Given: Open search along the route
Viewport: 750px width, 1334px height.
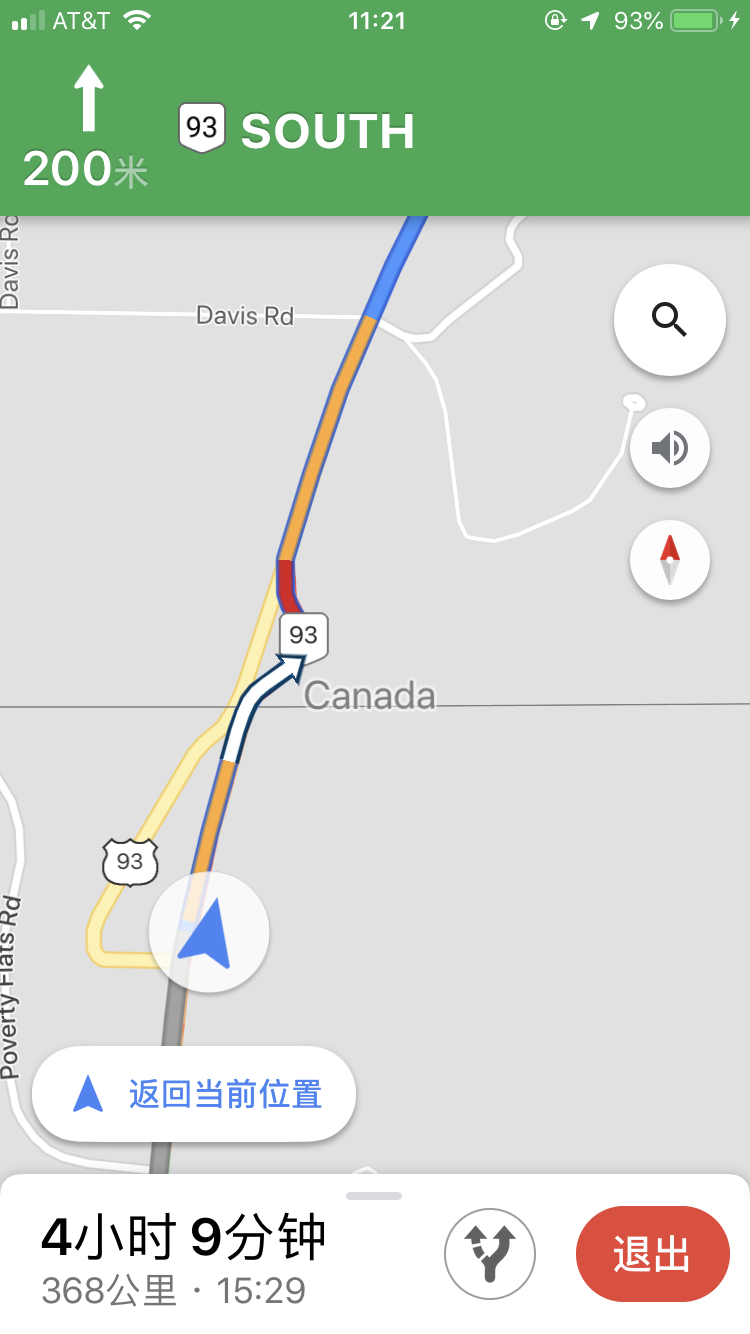Looking at the screenshot, I should [x=669, y=320].
